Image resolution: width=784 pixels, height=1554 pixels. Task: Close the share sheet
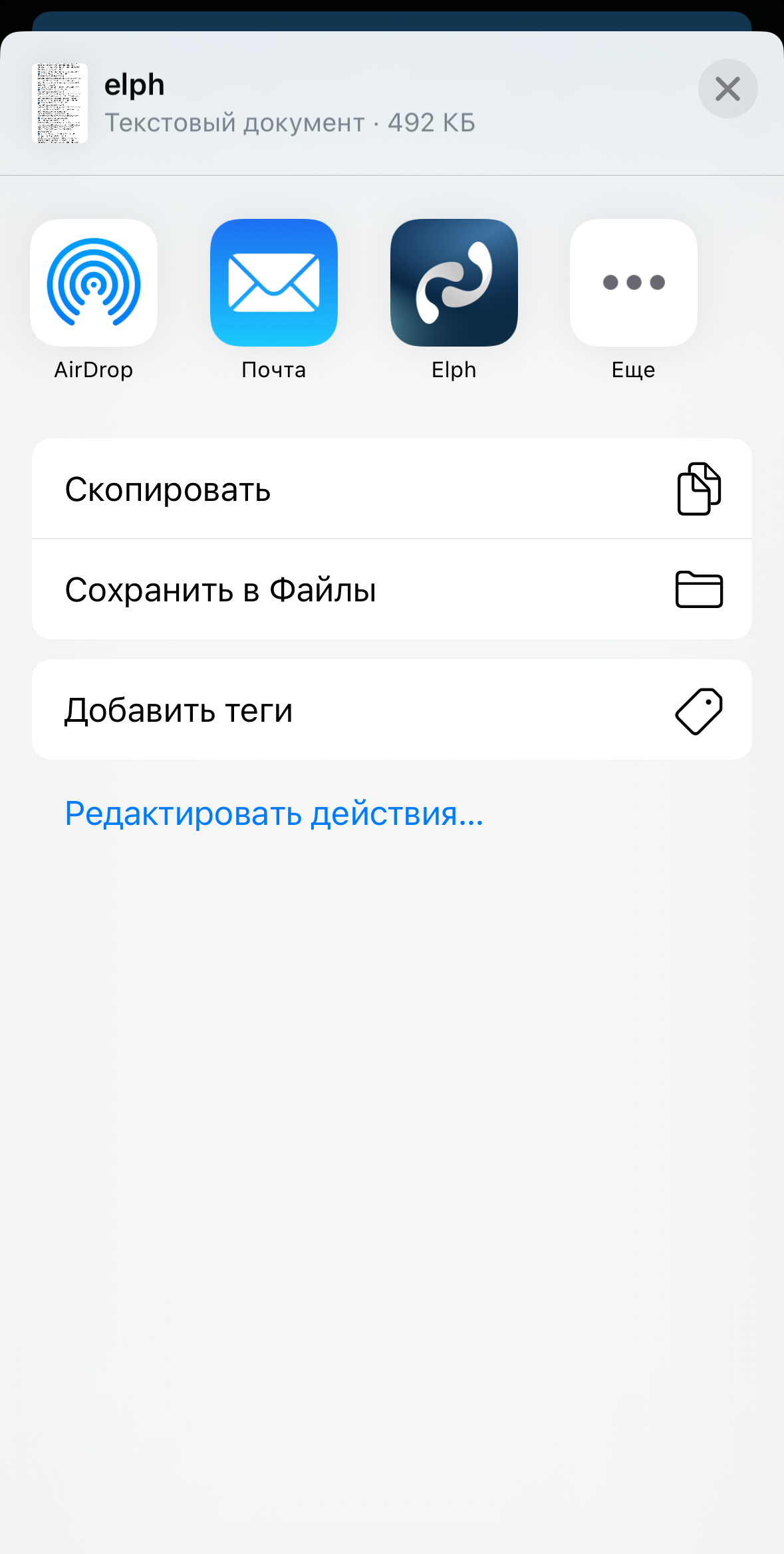pos(727,88)
